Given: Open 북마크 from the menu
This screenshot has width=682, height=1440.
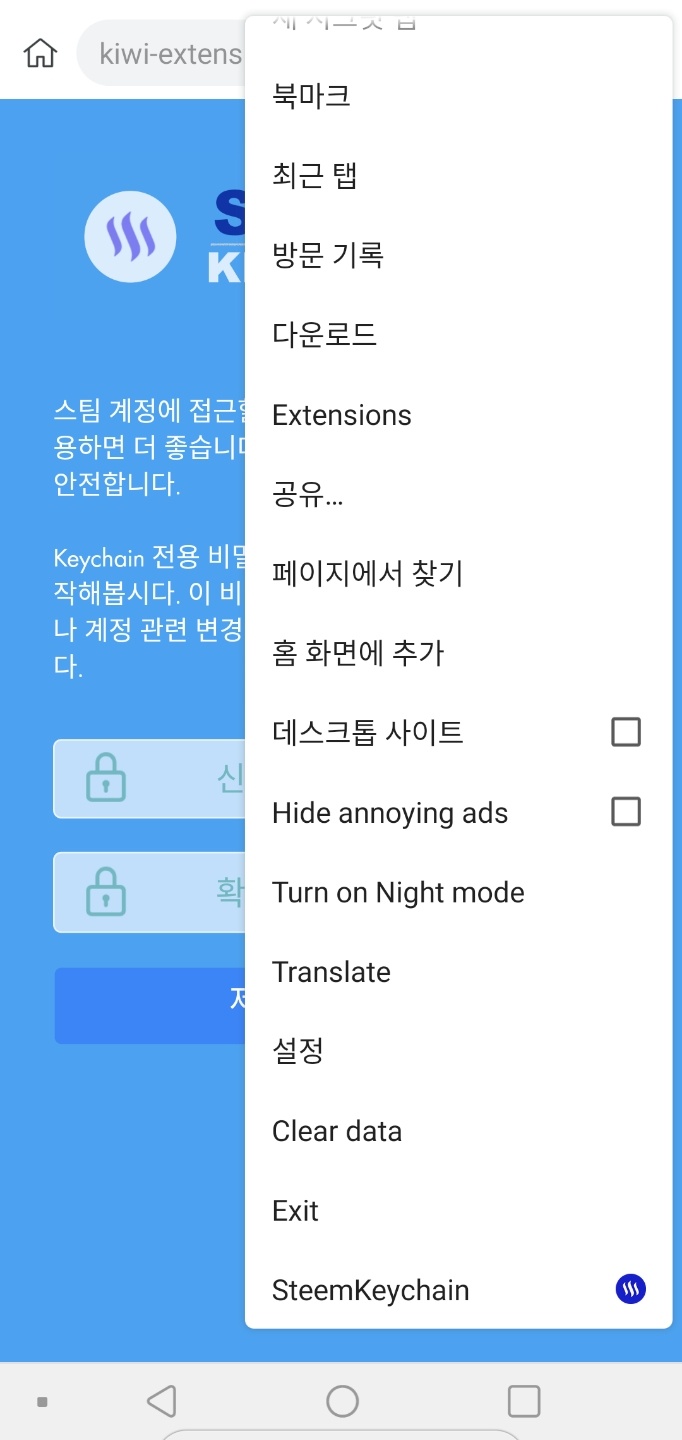Looking at the screenshot, I should (x=311, y=96).
